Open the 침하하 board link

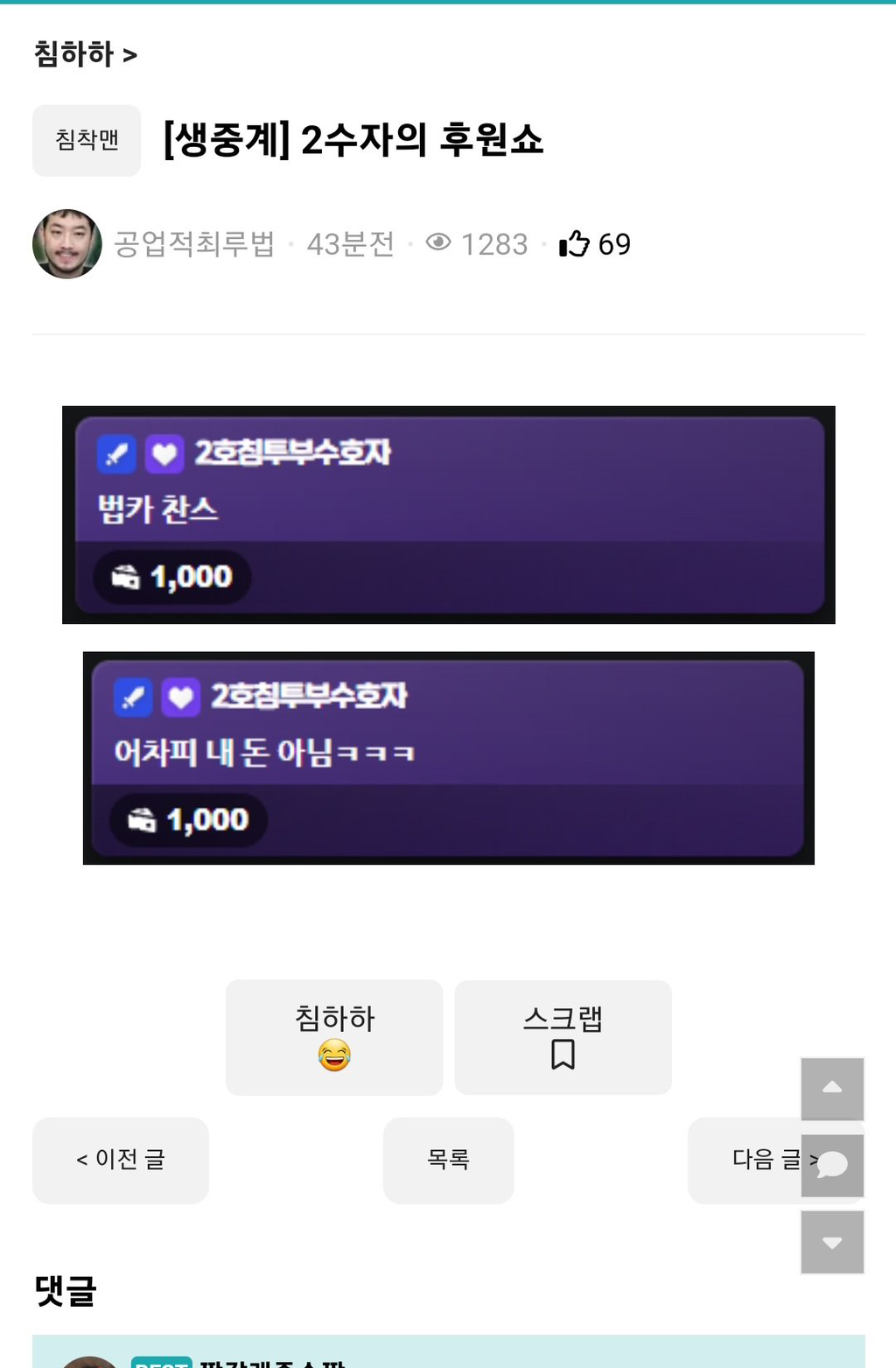(85, 54)
